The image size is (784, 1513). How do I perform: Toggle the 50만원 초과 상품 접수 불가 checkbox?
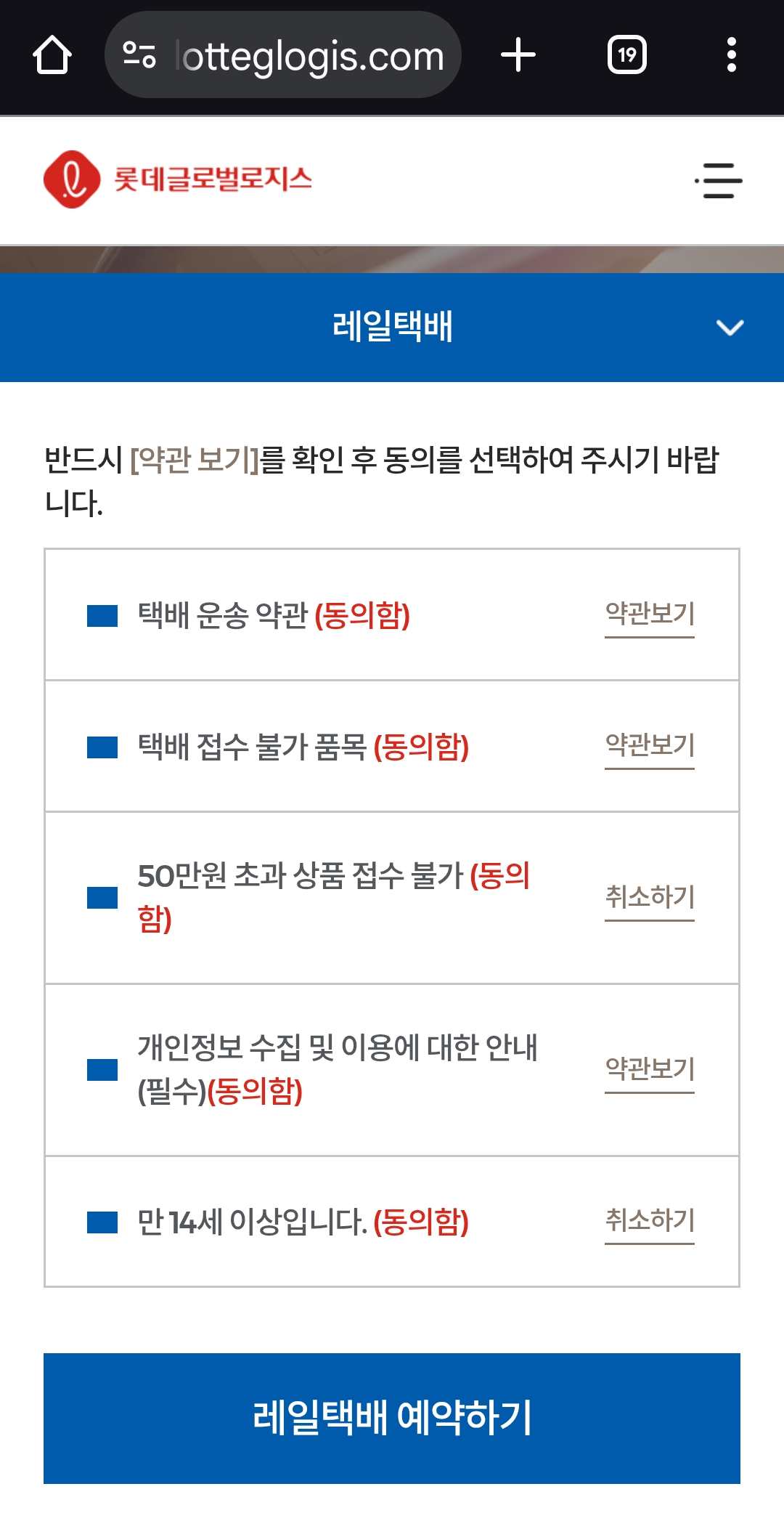click(x=102, y=899)
